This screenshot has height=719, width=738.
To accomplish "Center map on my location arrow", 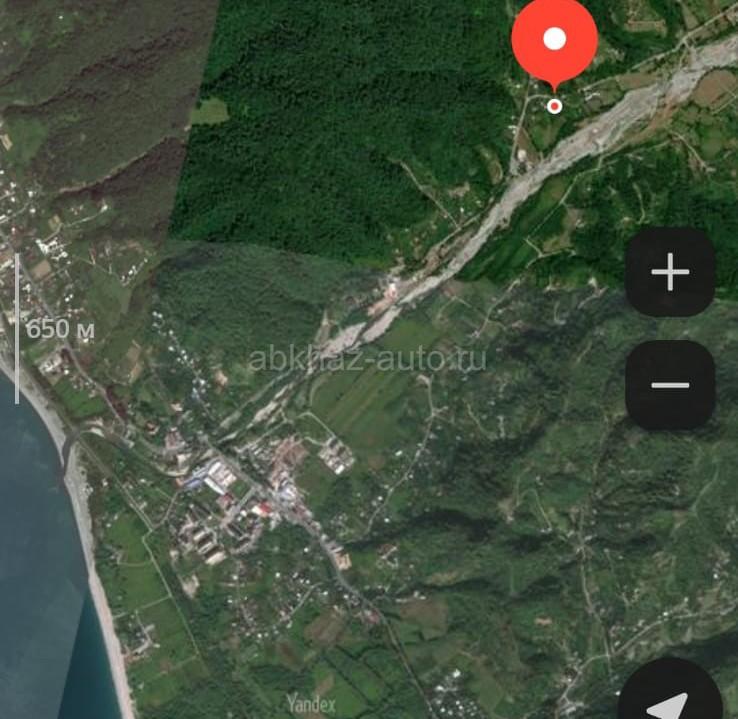I will click(670, 695).
